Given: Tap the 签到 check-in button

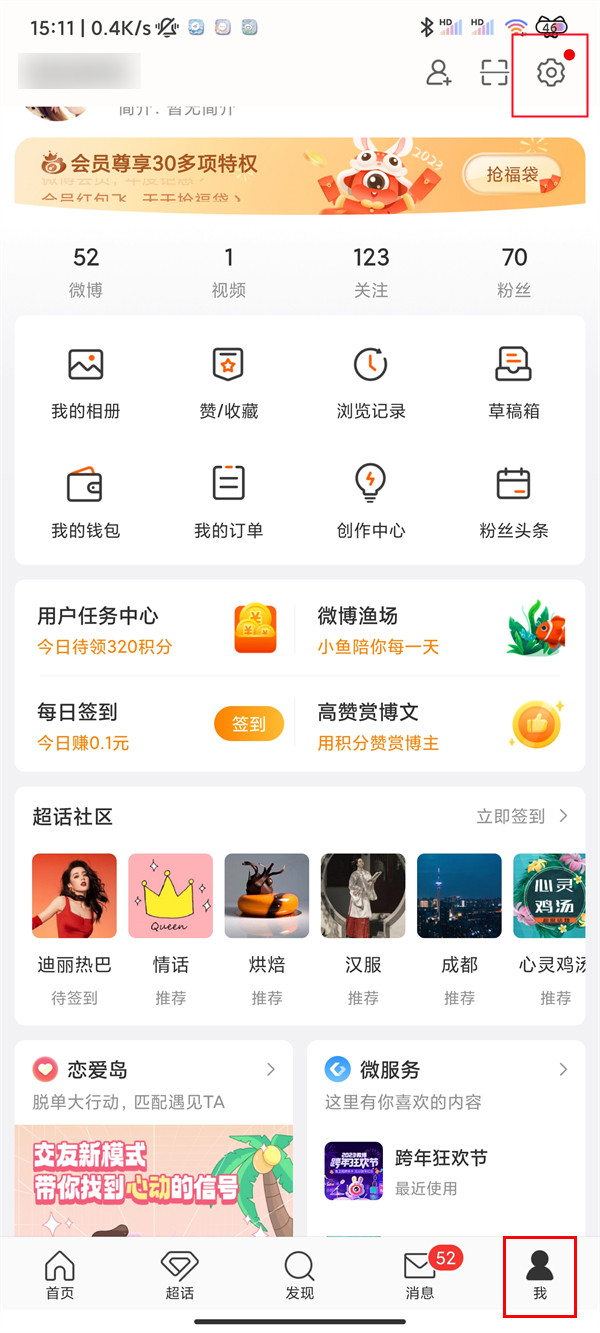Looking at the screenshot, I should pyautogui.click(x=249, y=724).
